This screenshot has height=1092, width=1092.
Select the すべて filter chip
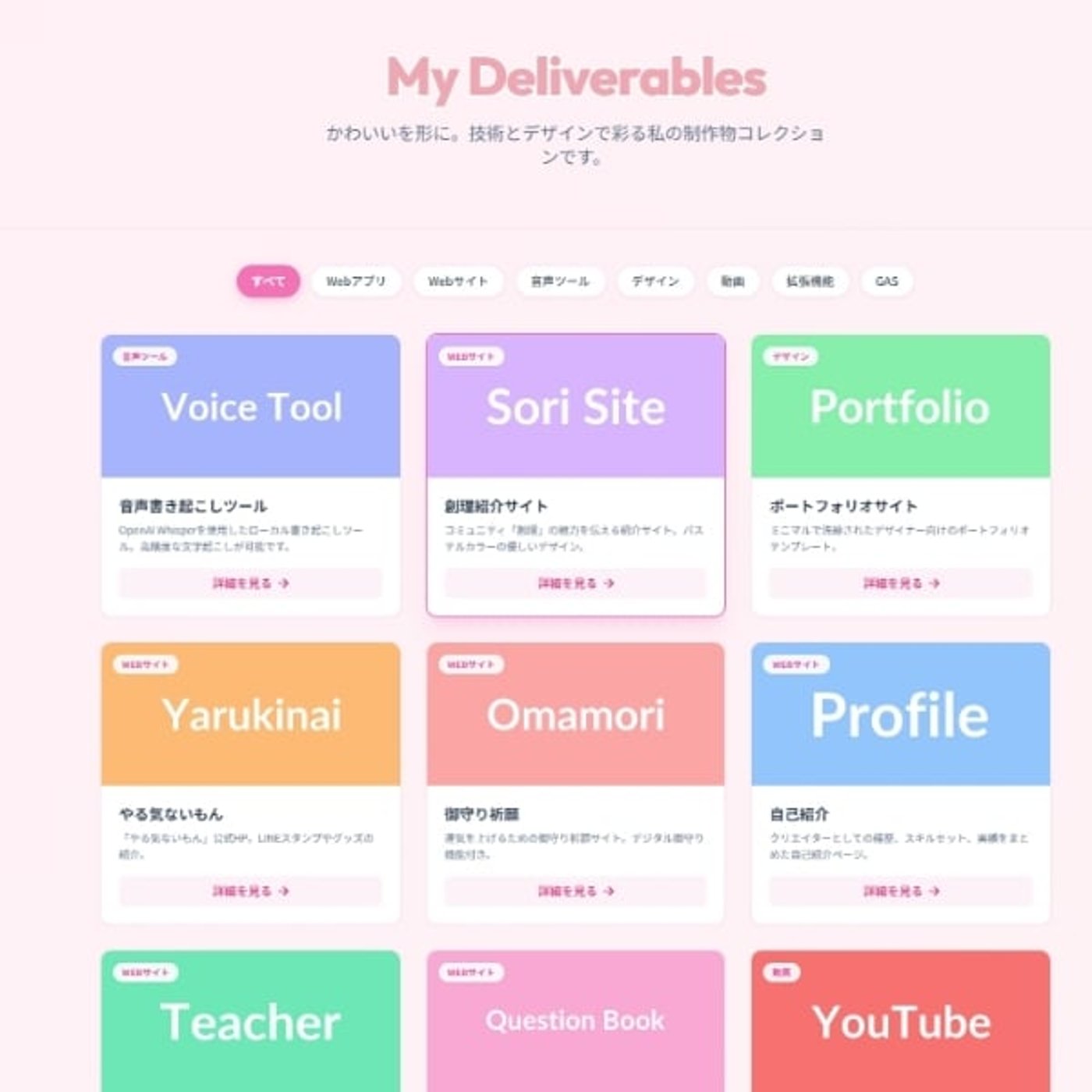tap(268, 282)
